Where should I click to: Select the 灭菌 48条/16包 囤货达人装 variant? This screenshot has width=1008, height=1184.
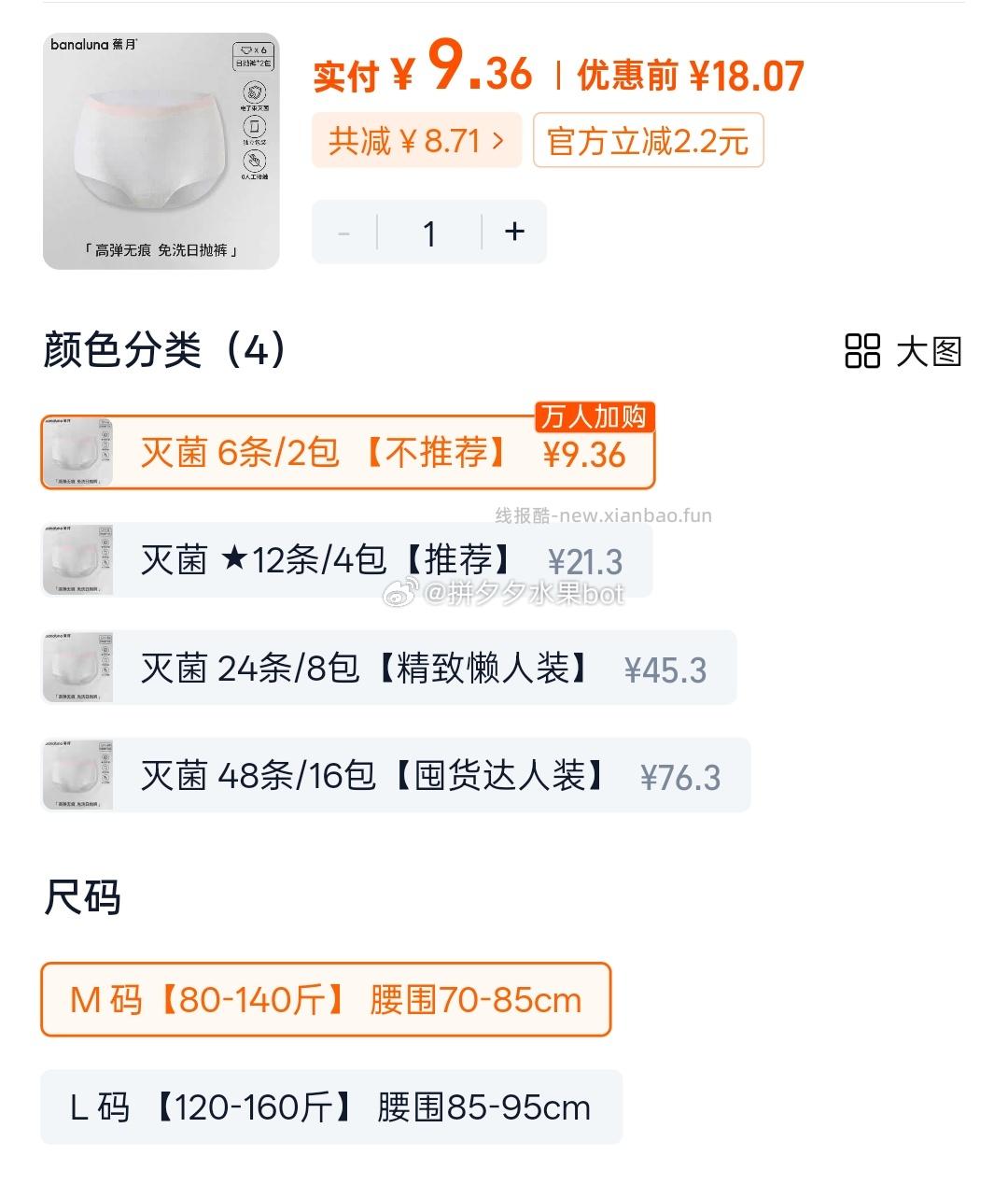pyautogui.click(x=392, y=775)
